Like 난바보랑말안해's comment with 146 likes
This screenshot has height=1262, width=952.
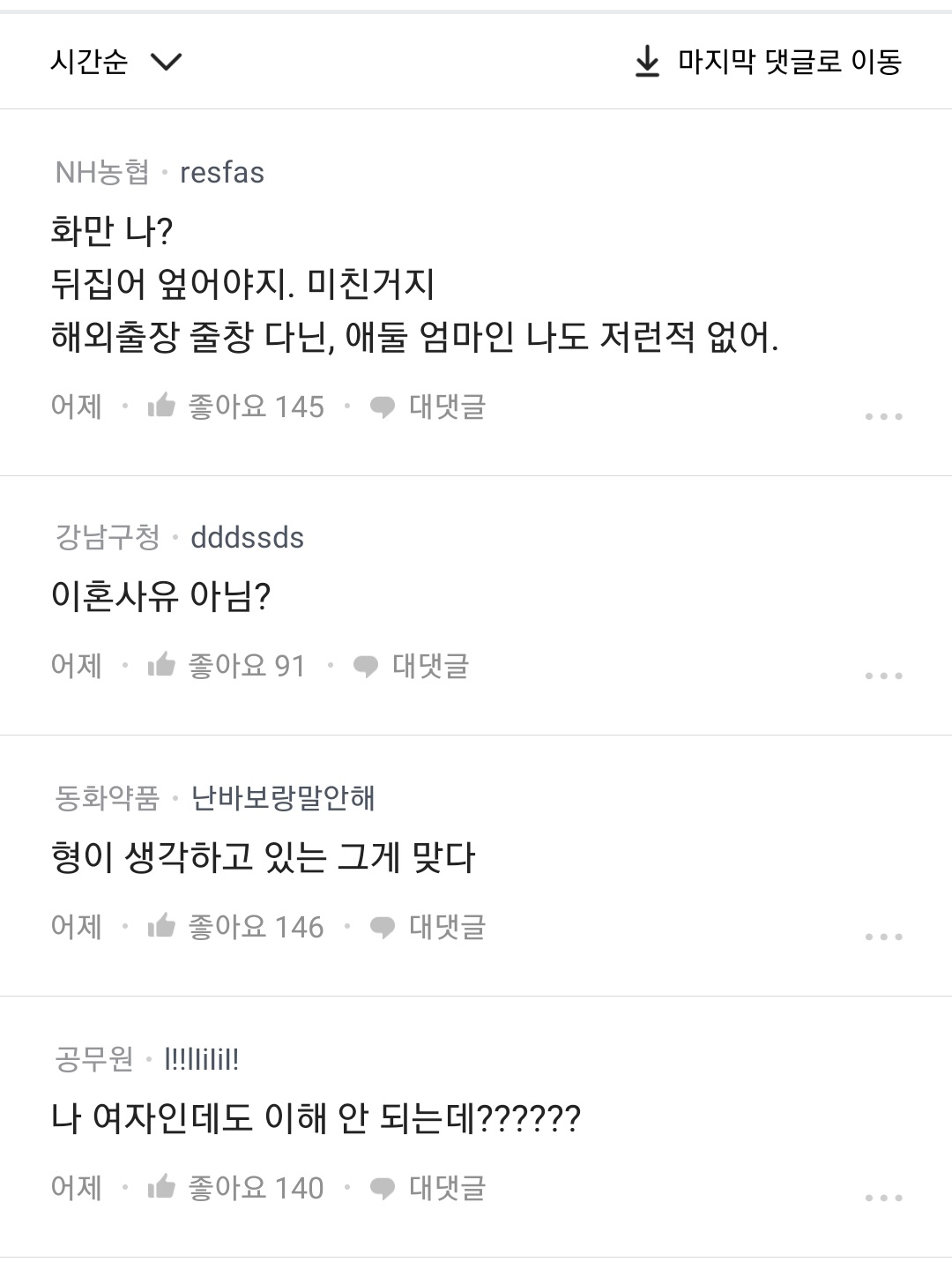[x=235, y=927]
